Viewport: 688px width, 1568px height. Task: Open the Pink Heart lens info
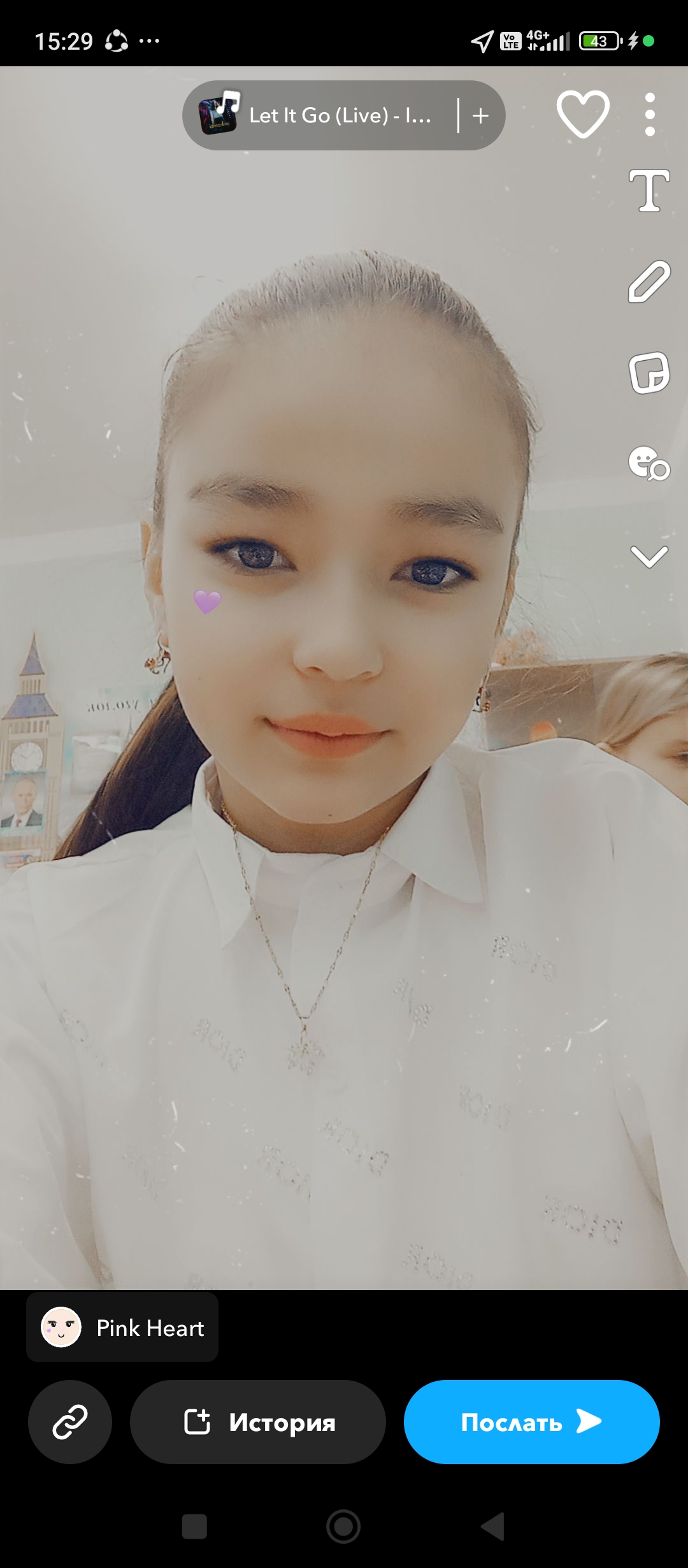point(122,1328)
